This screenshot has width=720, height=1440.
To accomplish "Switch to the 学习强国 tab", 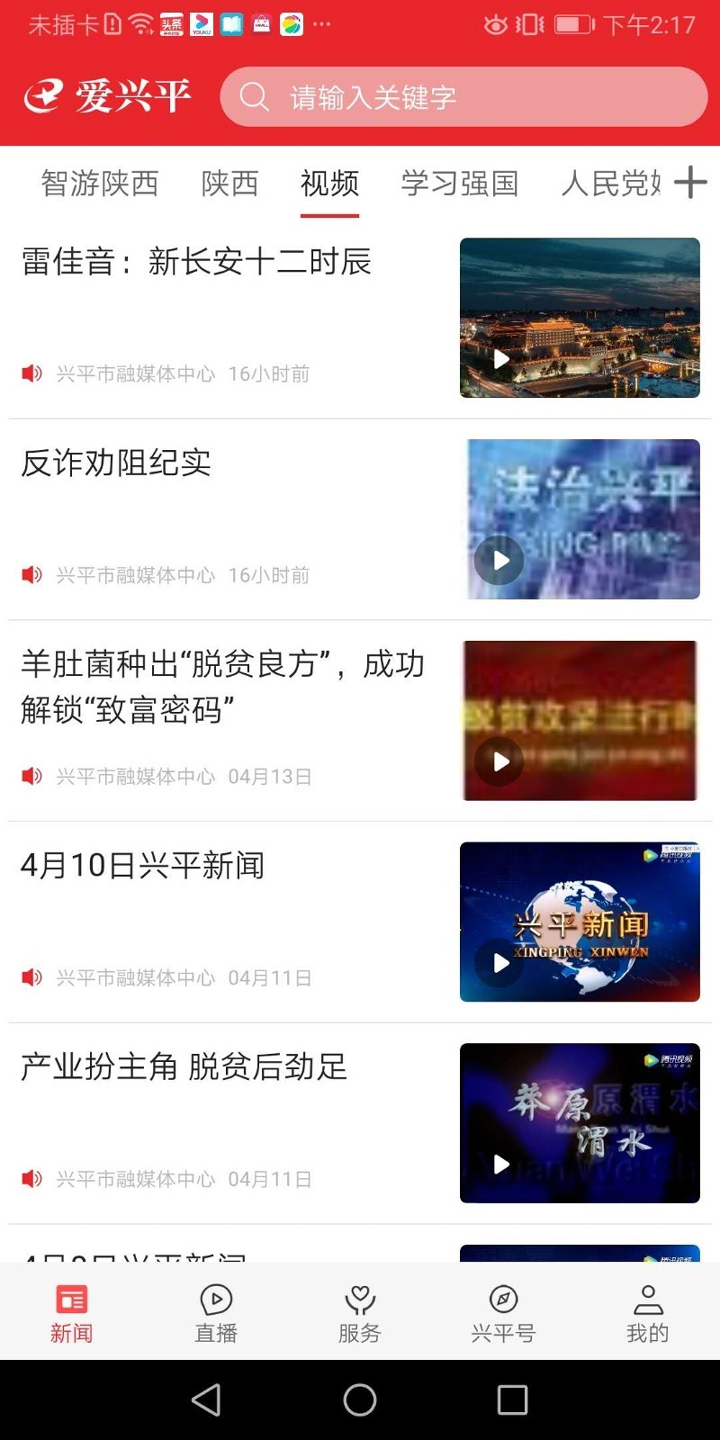I will tap(458, 183).
